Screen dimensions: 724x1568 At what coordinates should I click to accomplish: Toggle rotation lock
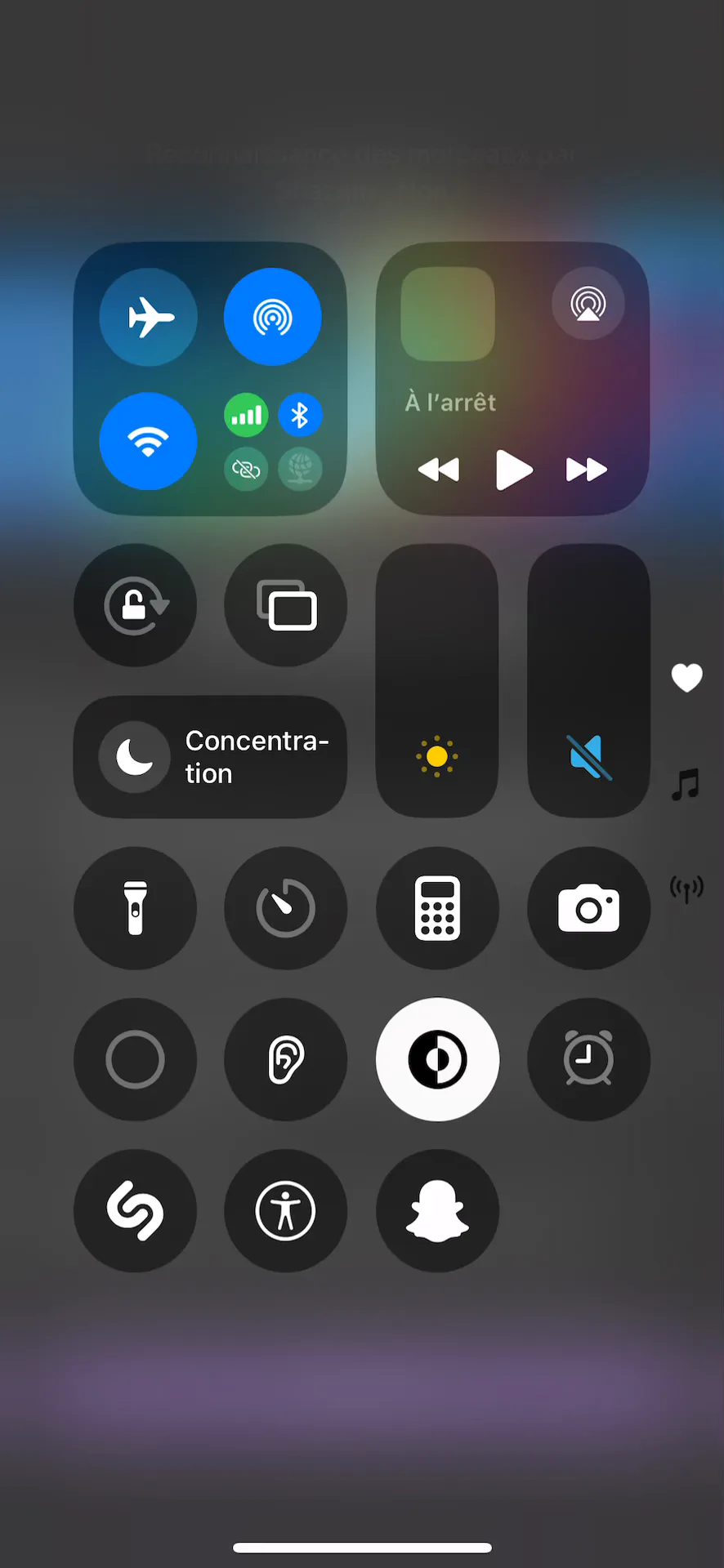pyautogui.click(x=135, y=605)
